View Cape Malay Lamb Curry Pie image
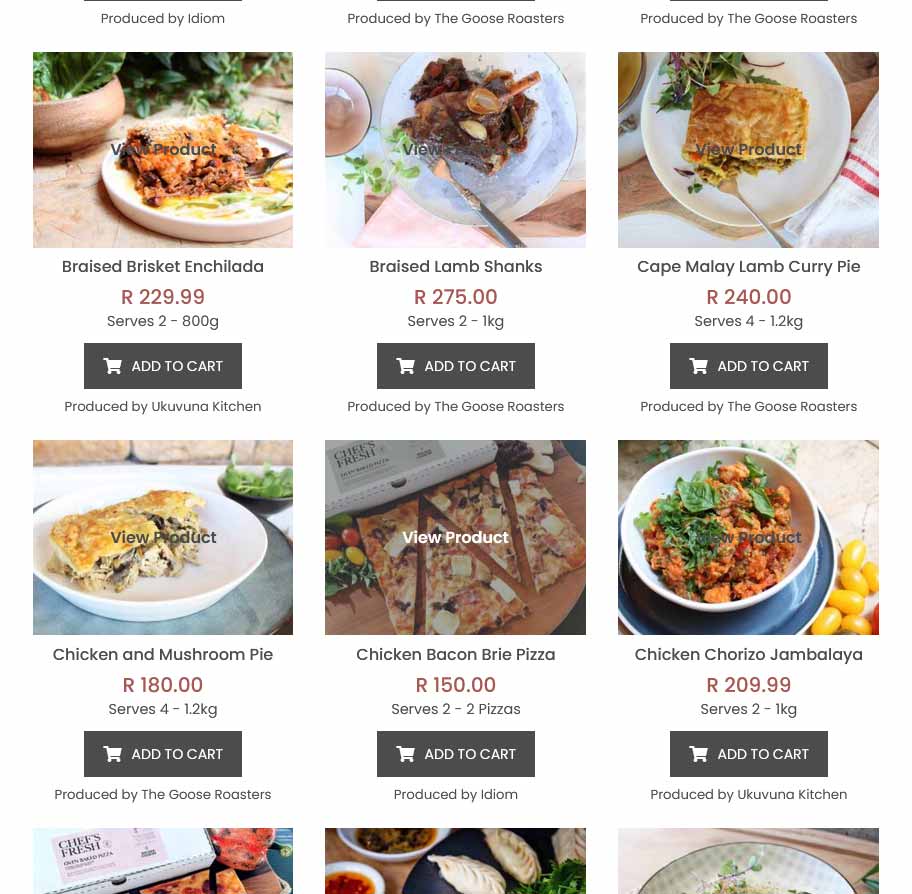912x894 pixels. pos(748,150)
